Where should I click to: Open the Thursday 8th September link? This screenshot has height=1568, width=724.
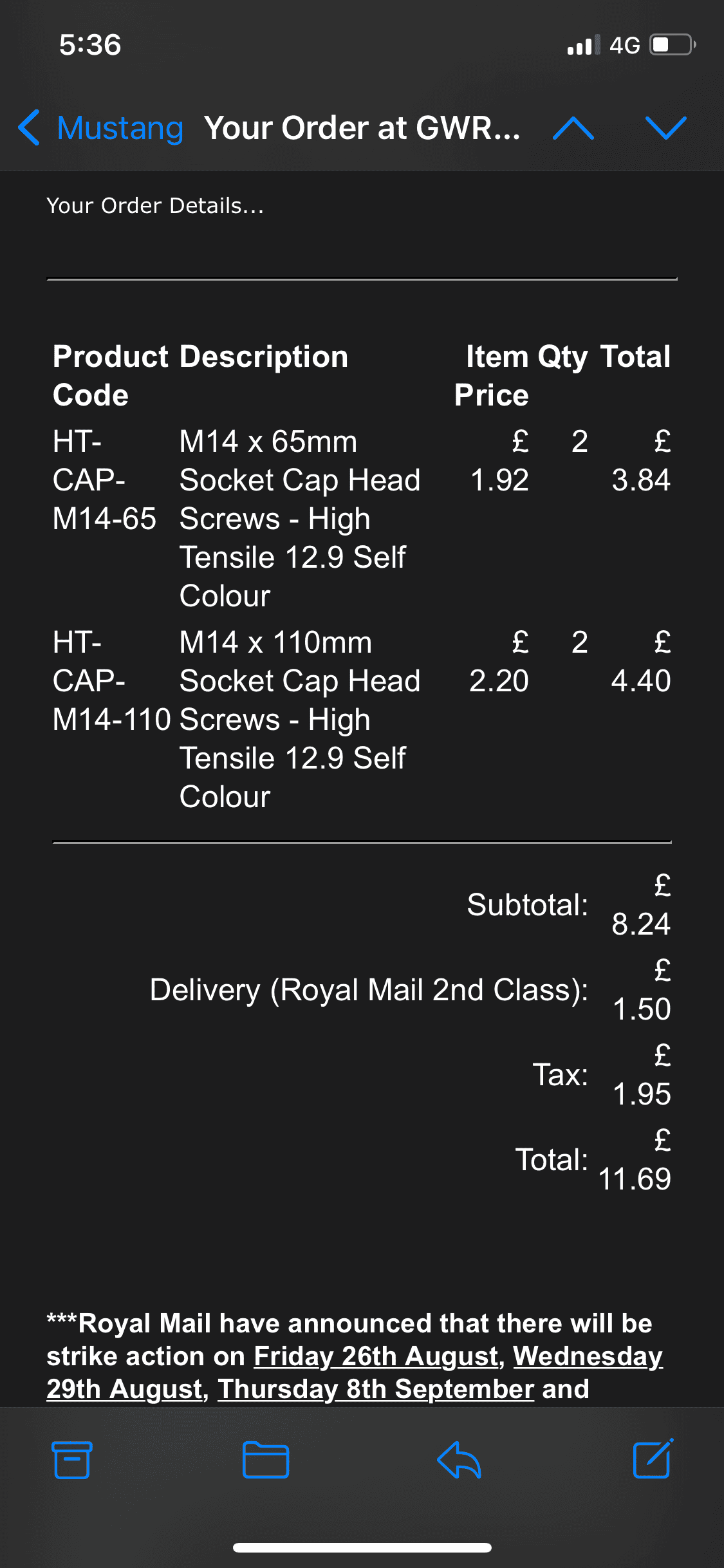pyautogui.click(x=376, y=1389)
